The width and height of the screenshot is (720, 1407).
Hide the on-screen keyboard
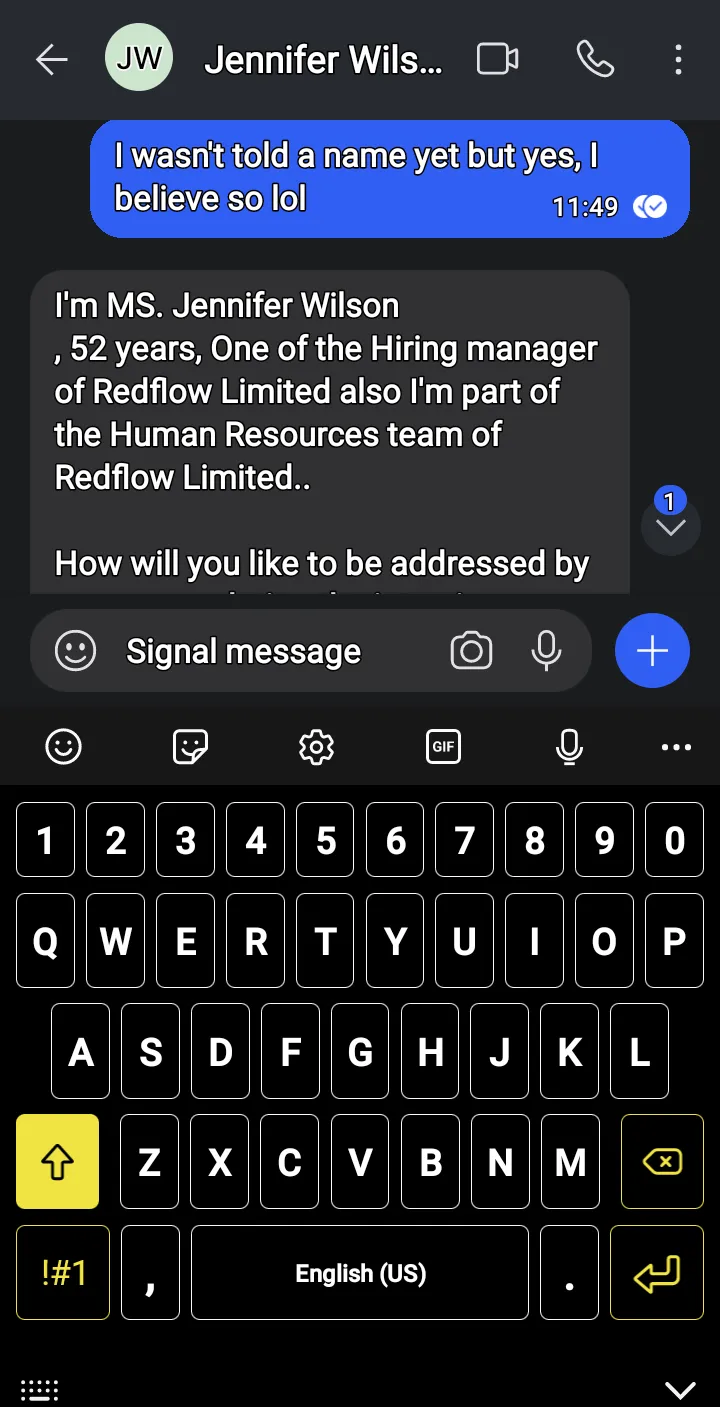[x=681, y=1389]
